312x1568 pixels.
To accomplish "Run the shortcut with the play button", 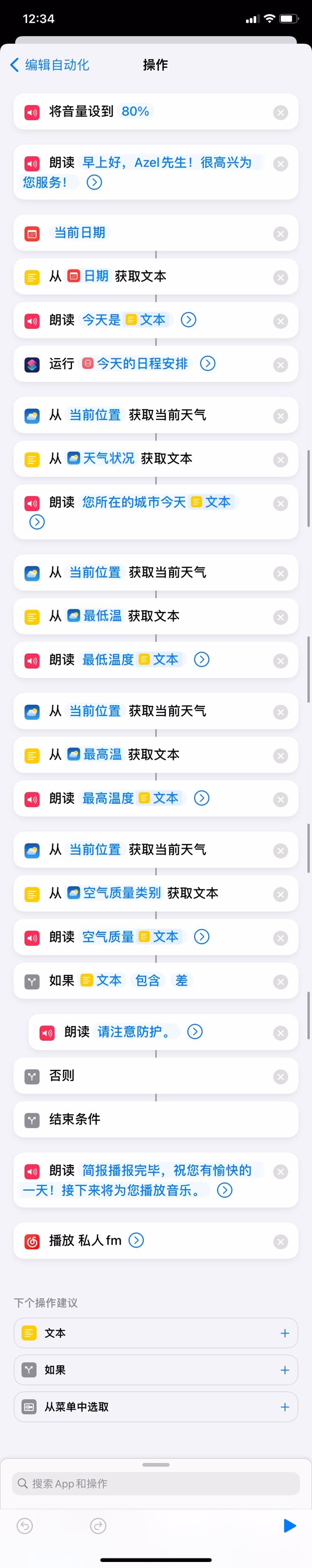I will pos(289,1525).
